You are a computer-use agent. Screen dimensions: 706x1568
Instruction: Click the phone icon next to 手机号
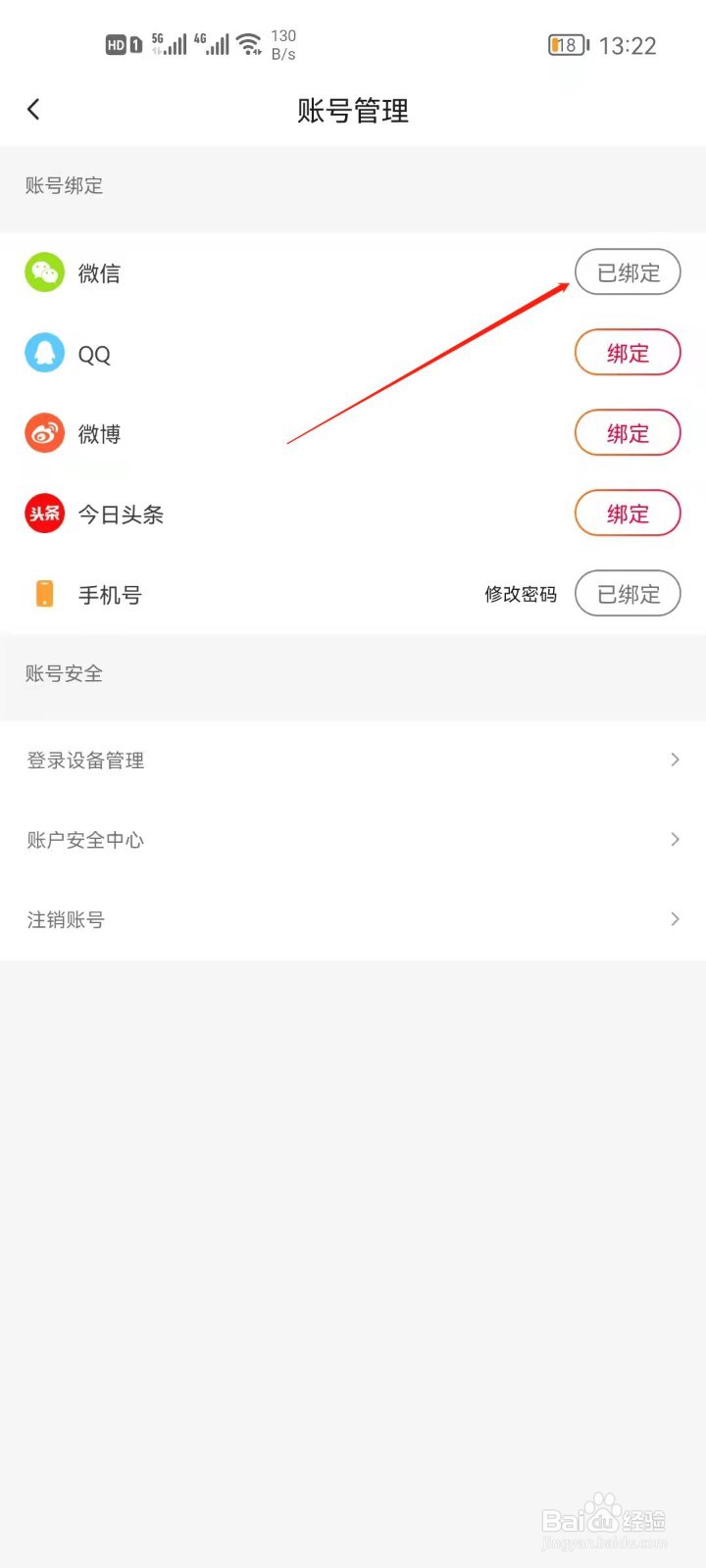(44, 593)
